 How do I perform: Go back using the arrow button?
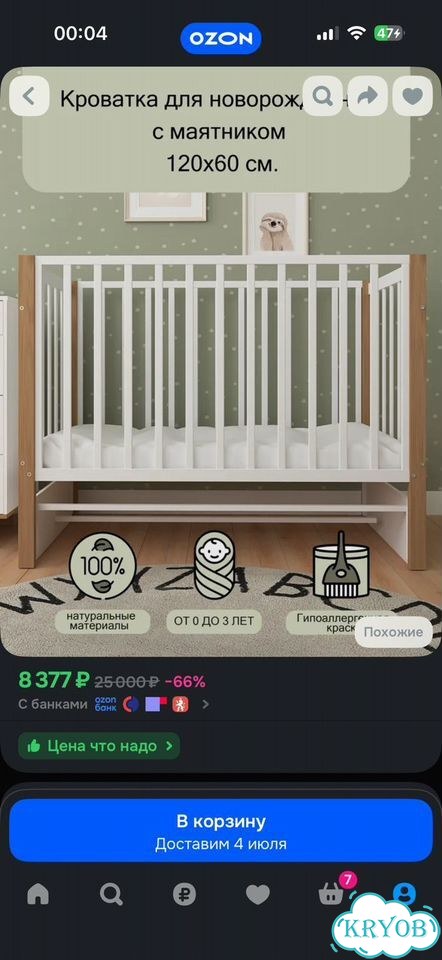click(29, 96)
